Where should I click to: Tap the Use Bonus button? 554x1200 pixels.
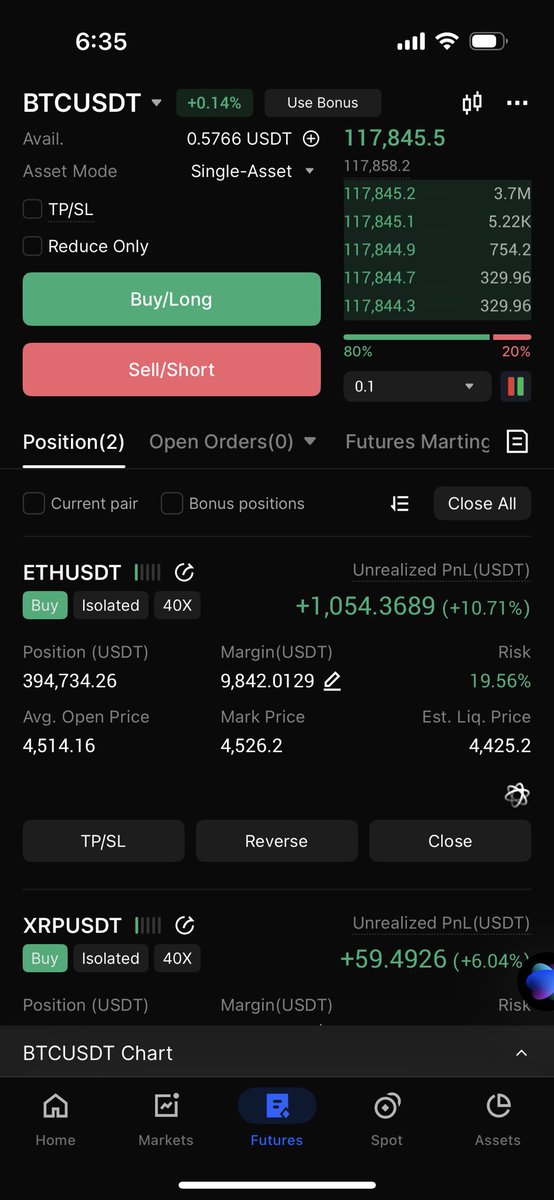pyautogui.click(x=322, y=103)
